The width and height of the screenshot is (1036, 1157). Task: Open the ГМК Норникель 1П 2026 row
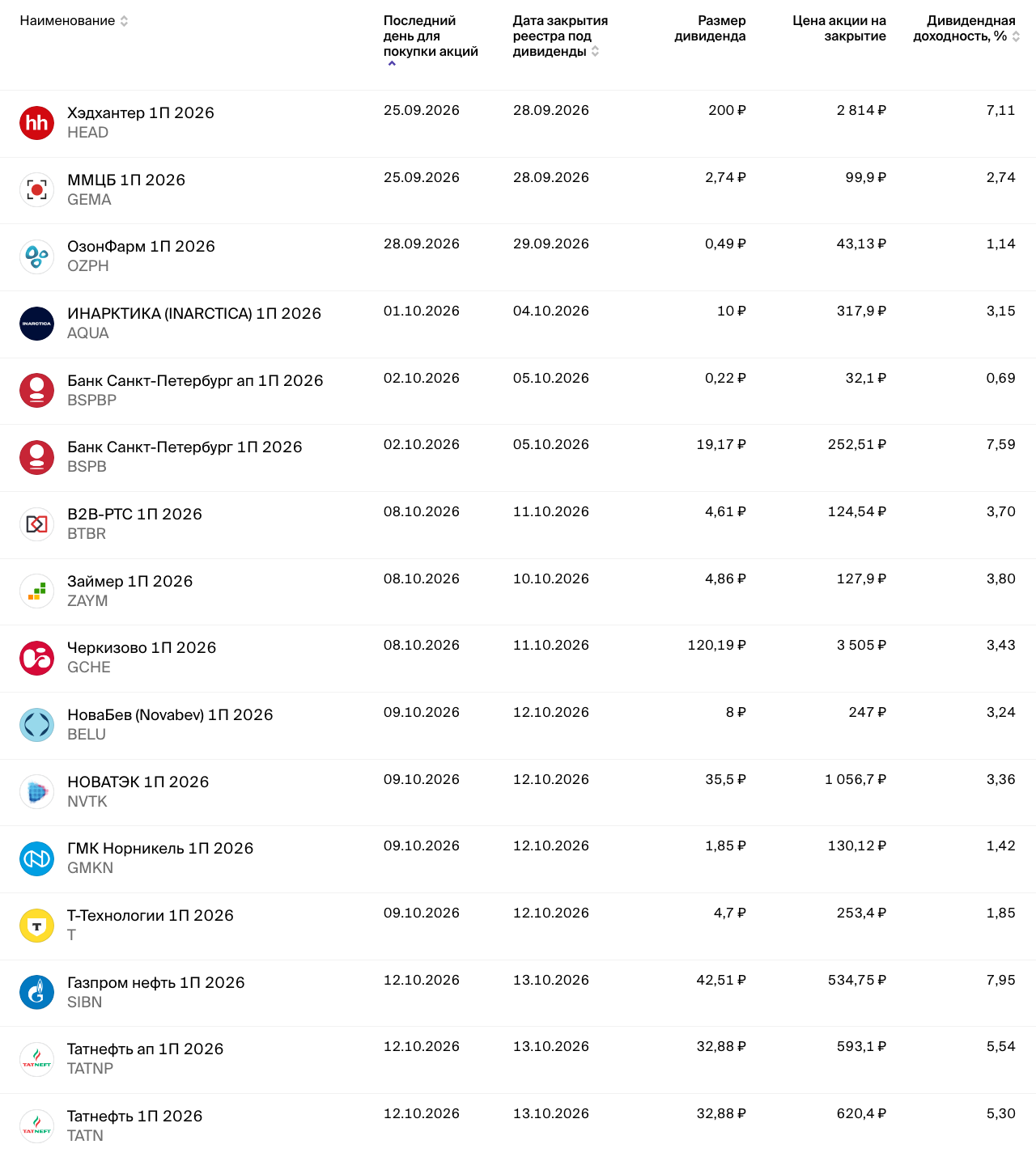(518, 859)
